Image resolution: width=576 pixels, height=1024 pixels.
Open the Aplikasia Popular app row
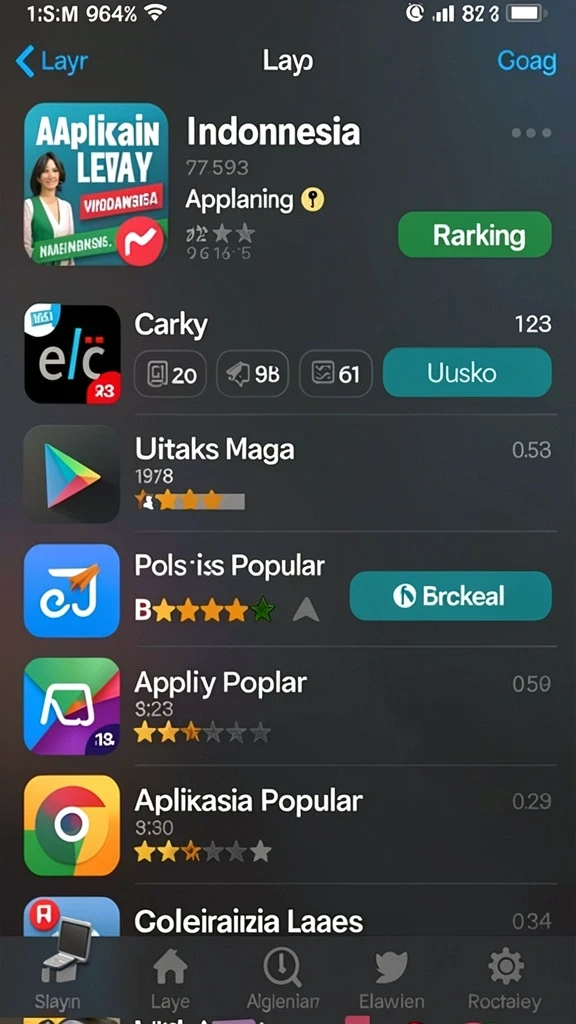pos(288,824)
